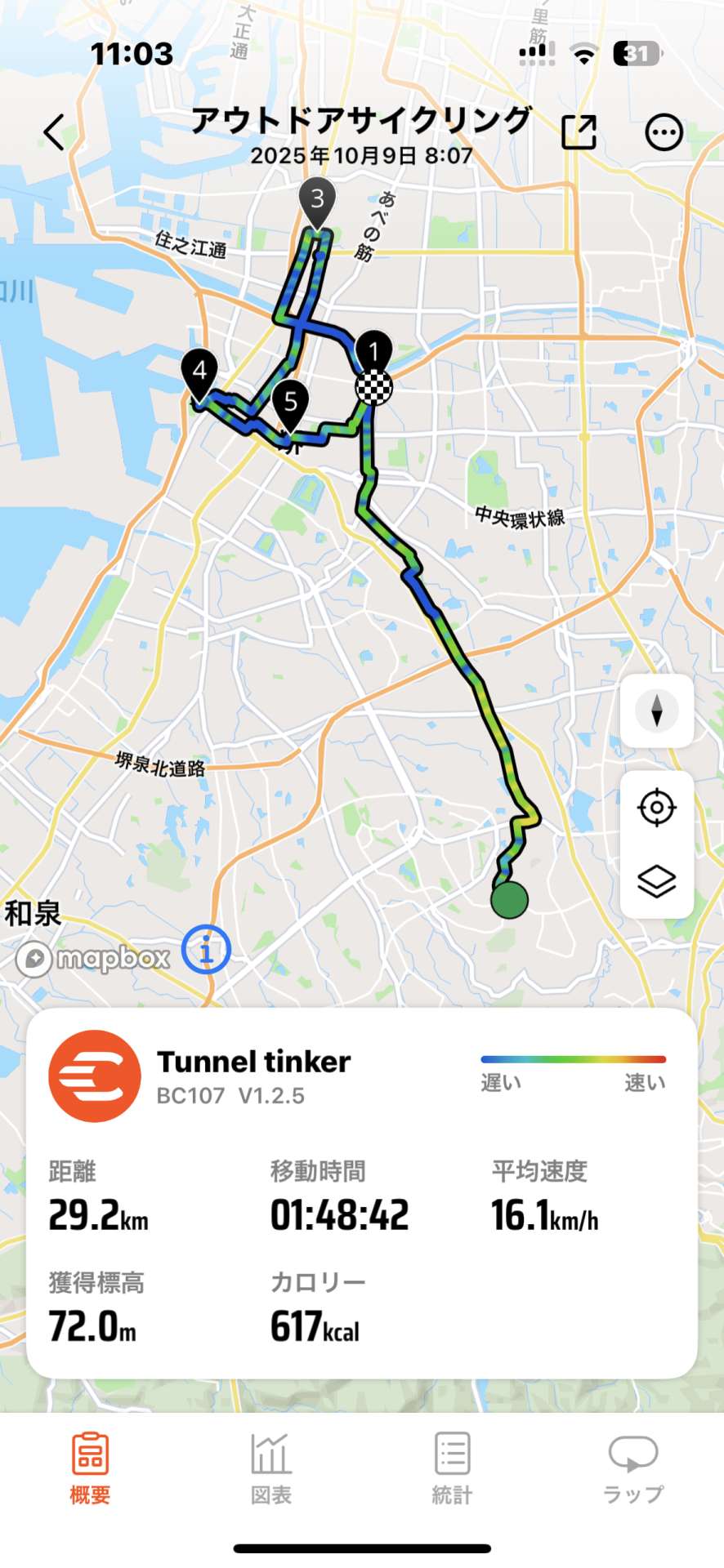Tap lap marker 5 on the map
Viewport: 724px width, 1568px height.
coord(290,403)
